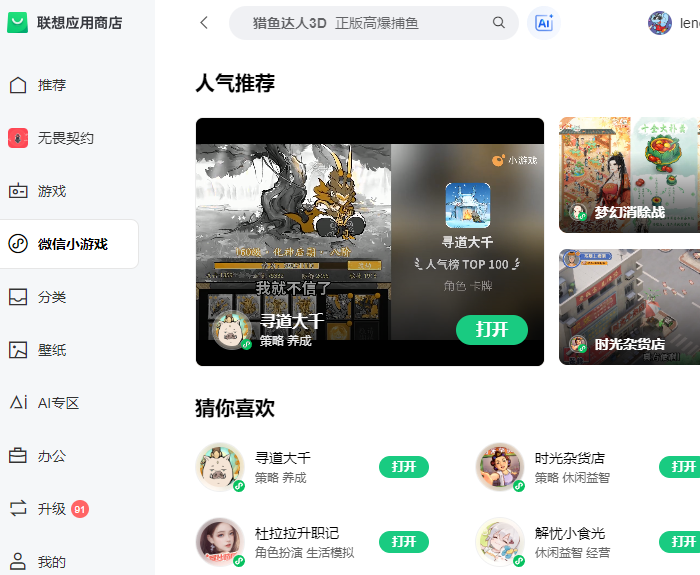This screenshot has height=575, width=700.
Task: Switch to the 游戏 section
Action: pyautogui.click(x=52, y=191)
